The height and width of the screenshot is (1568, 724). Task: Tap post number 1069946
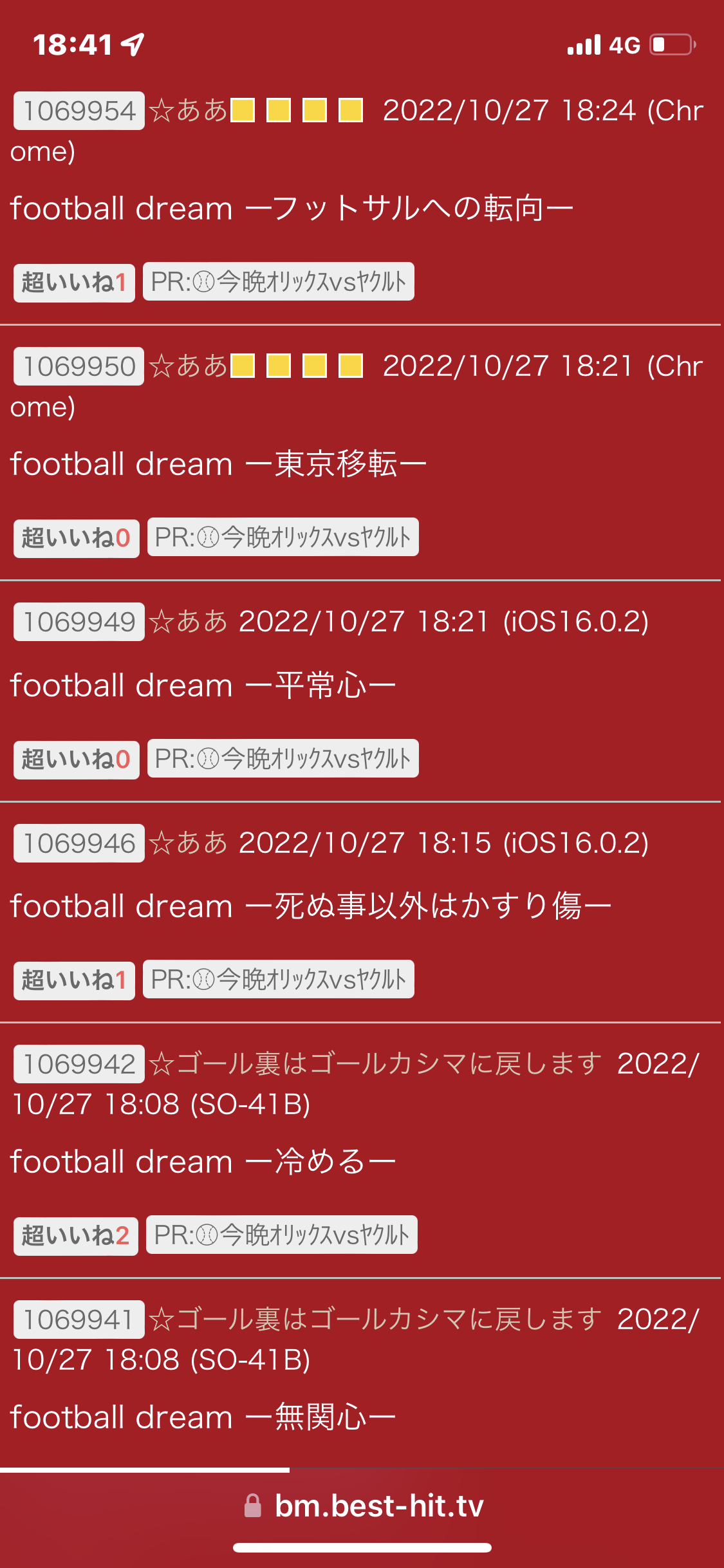click(x=79, y=843)
